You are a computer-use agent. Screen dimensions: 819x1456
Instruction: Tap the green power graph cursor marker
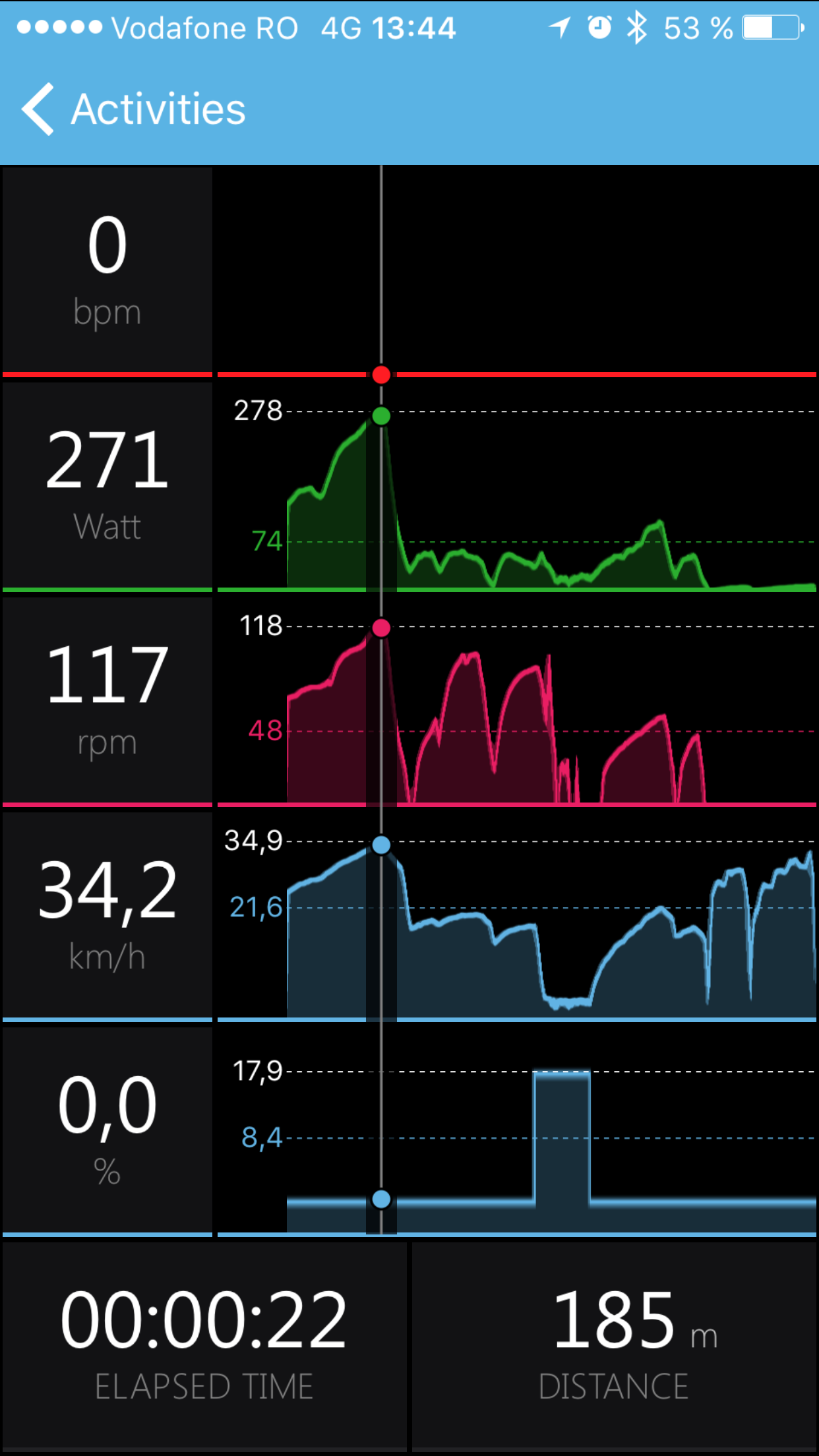pos(381,416)
